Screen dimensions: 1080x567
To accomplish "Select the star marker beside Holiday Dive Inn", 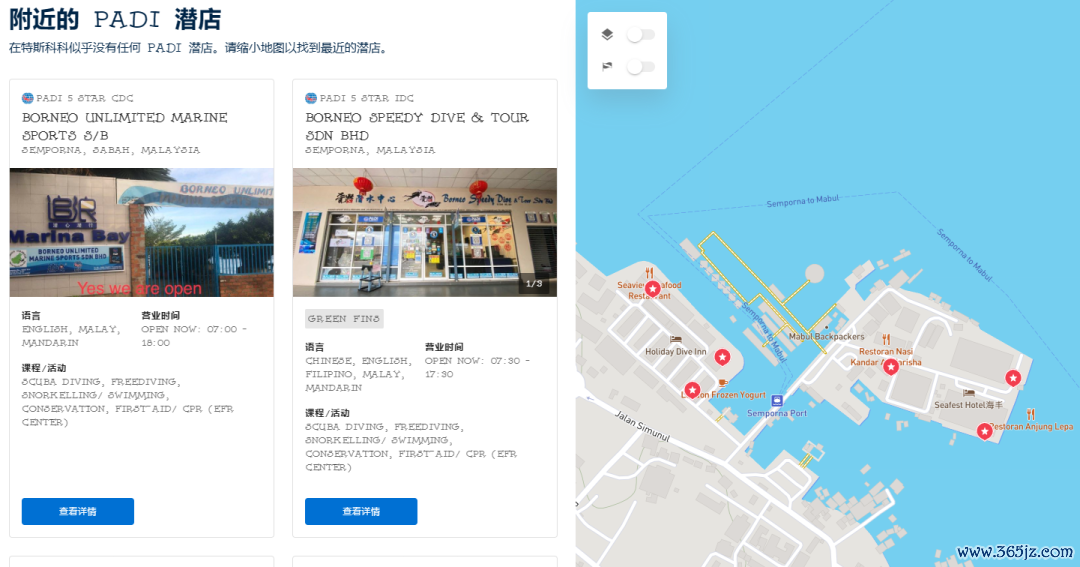I will (722, 357).
